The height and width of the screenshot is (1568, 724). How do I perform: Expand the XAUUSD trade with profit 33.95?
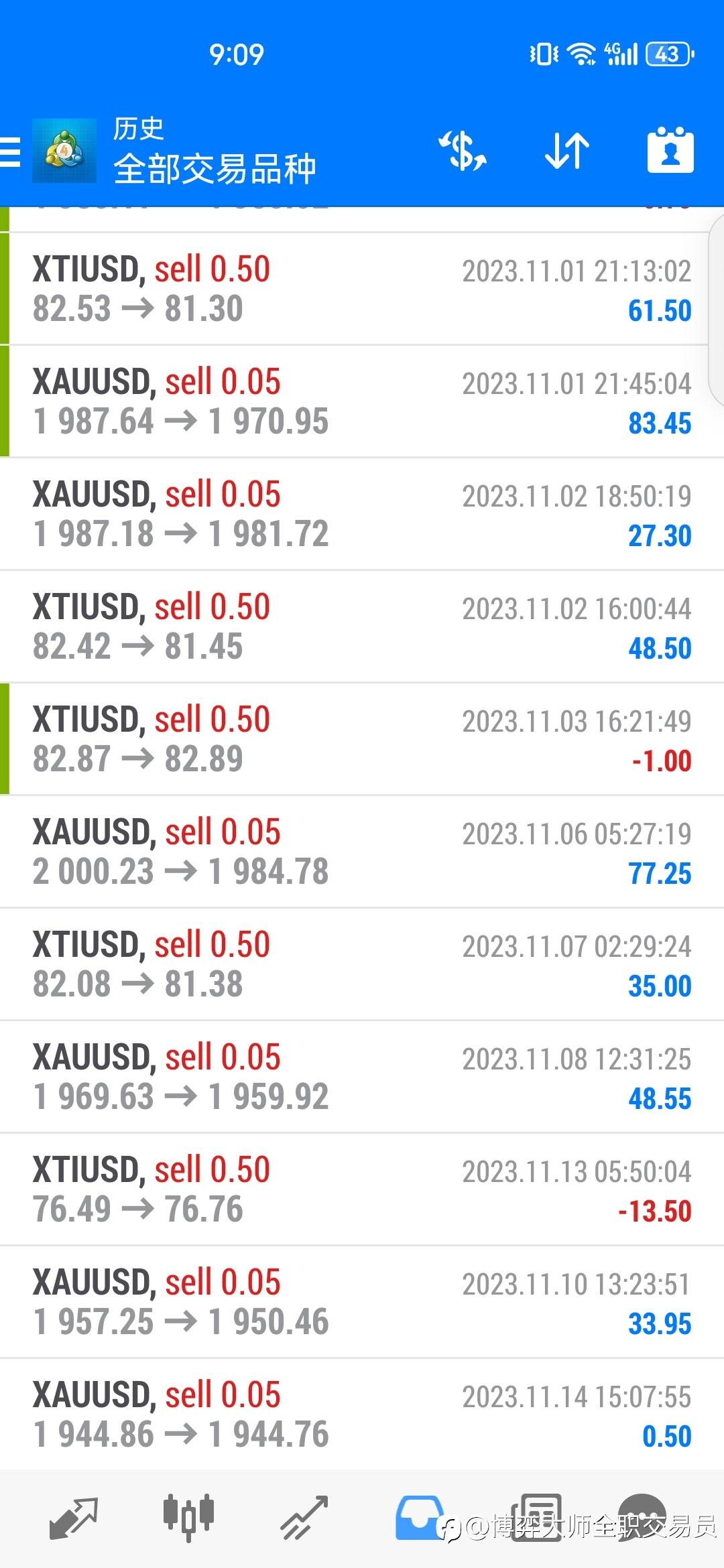[362, 1302]
